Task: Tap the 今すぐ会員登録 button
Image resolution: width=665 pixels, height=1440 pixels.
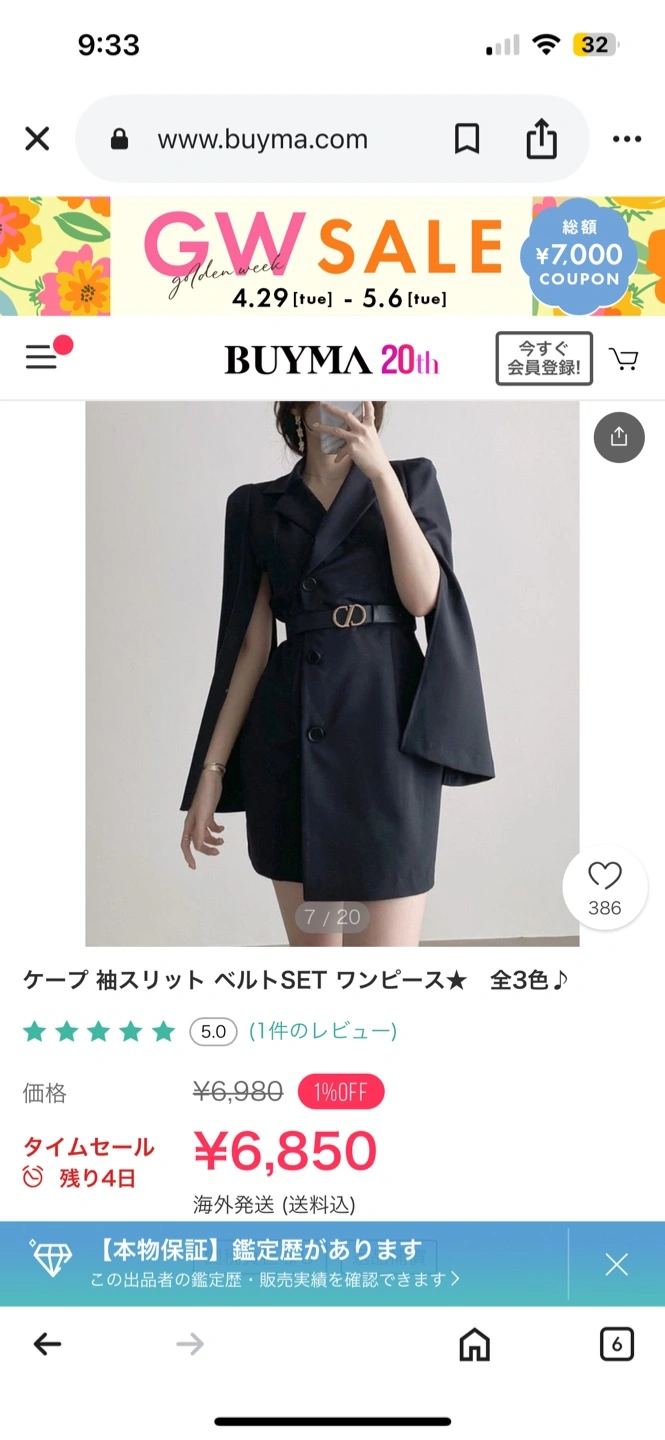Action: (x=544, y=358)
